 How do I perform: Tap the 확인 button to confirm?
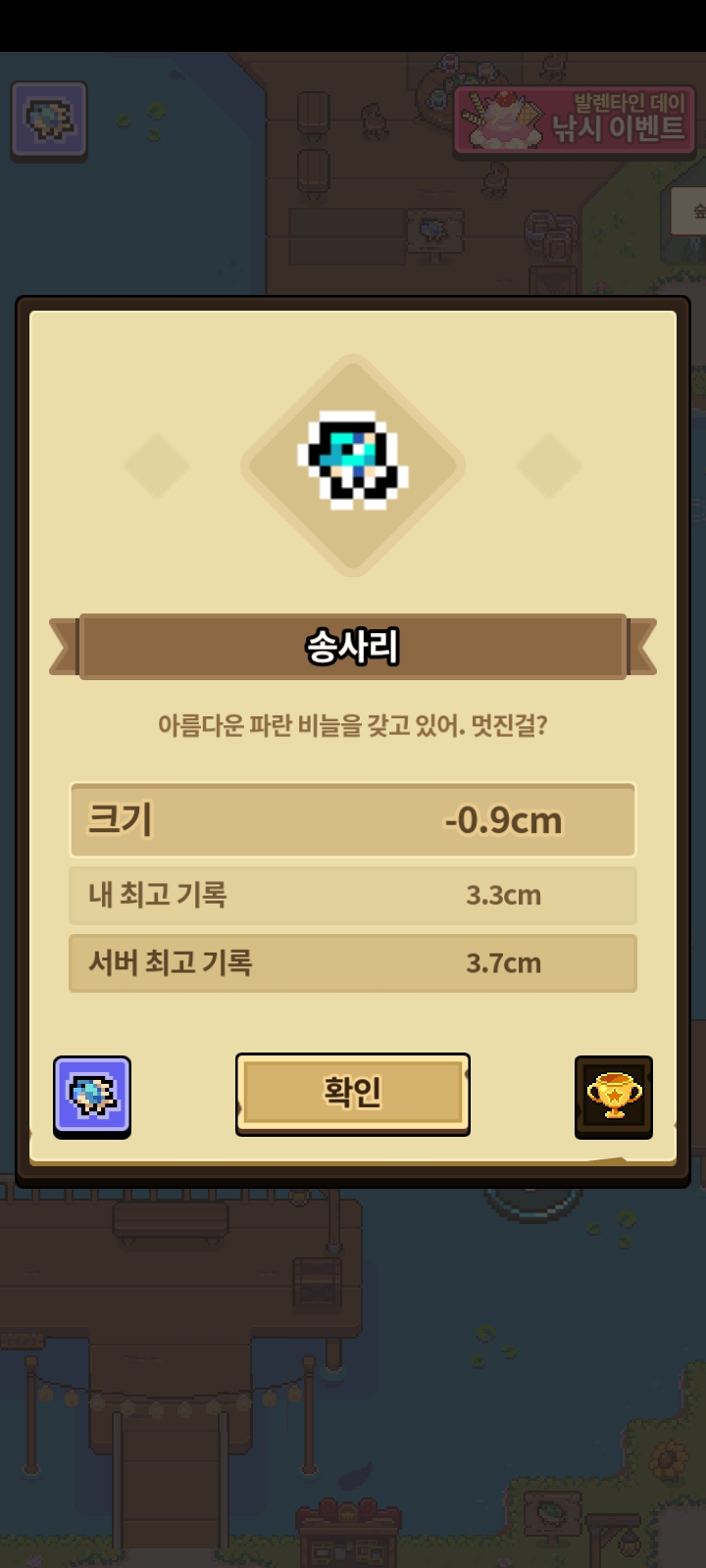[x=353, y=1093]
